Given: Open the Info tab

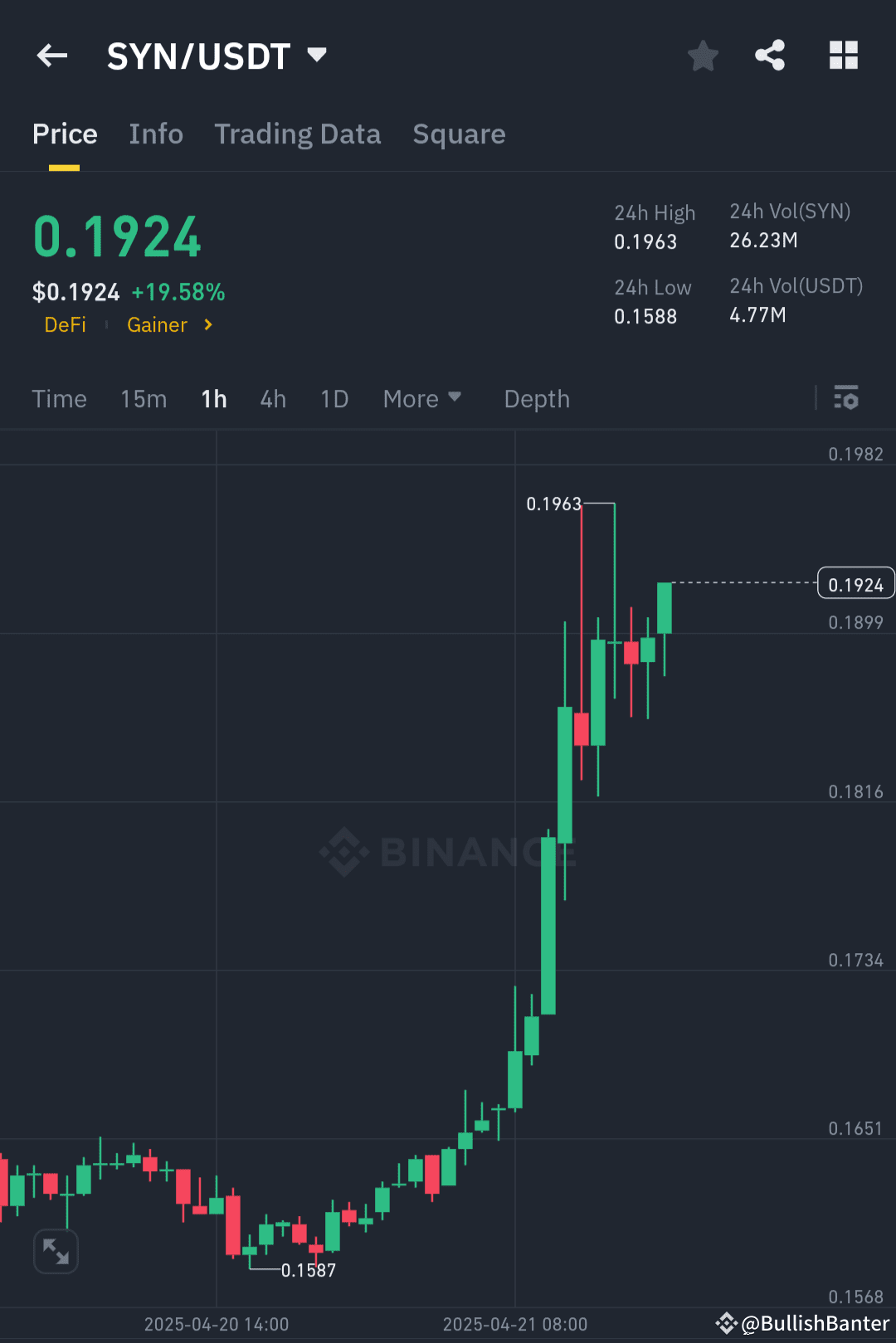Looking at the screenshot, I should 155,134.
